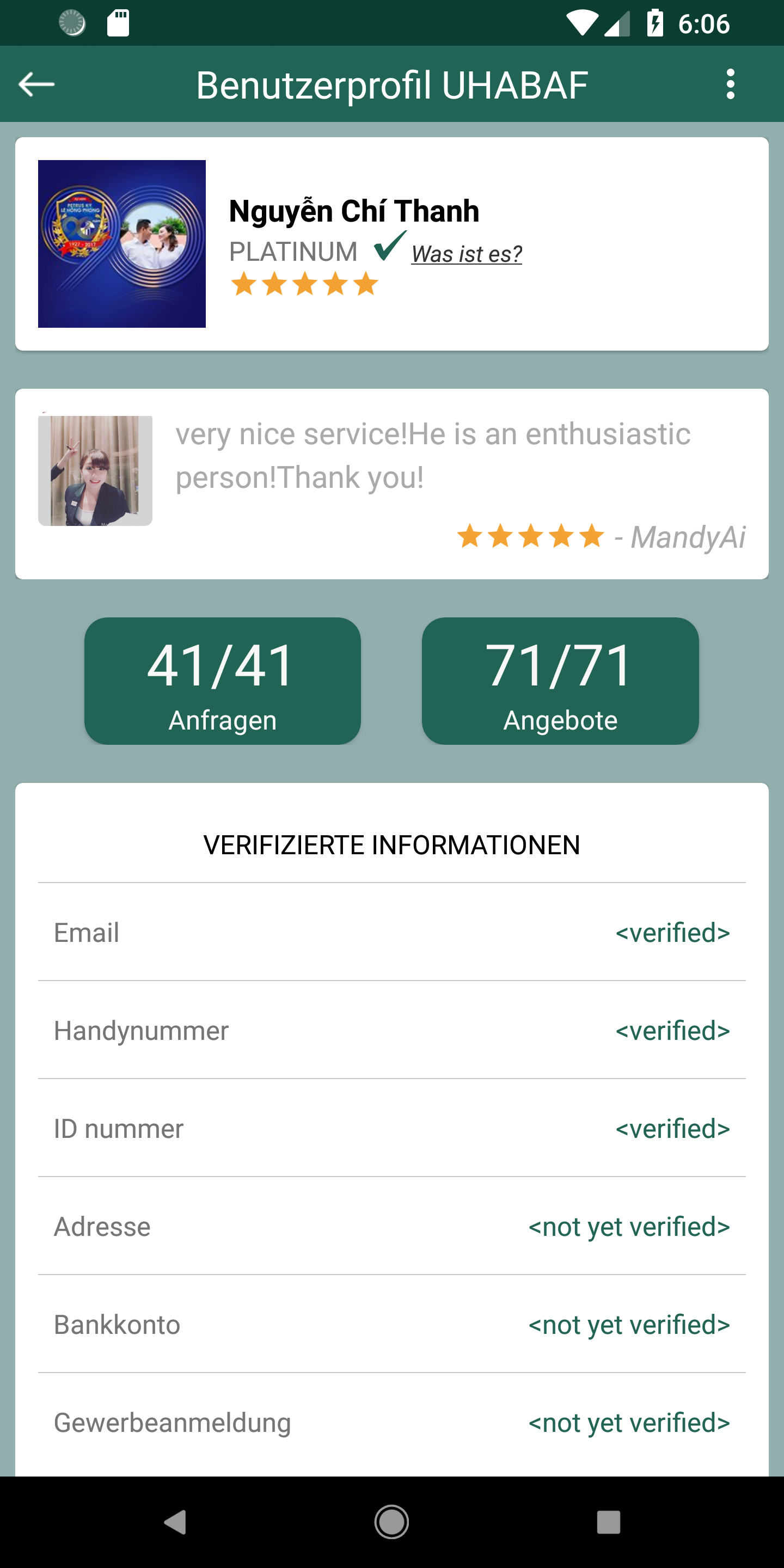Open the 'Was ist es?' link

[x=466, y=254]
